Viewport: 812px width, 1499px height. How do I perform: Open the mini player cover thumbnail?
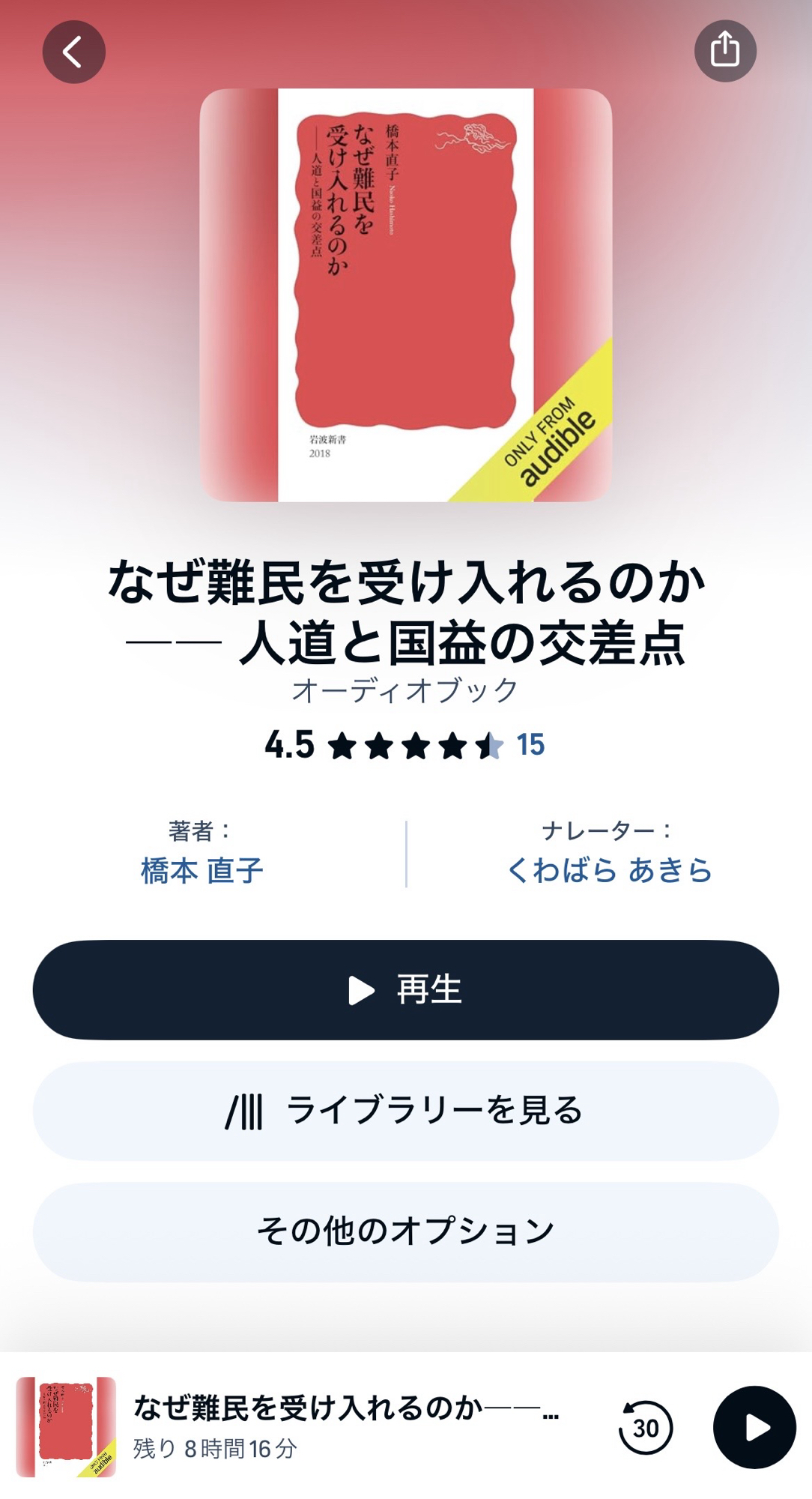click(x=66, y=1427)
